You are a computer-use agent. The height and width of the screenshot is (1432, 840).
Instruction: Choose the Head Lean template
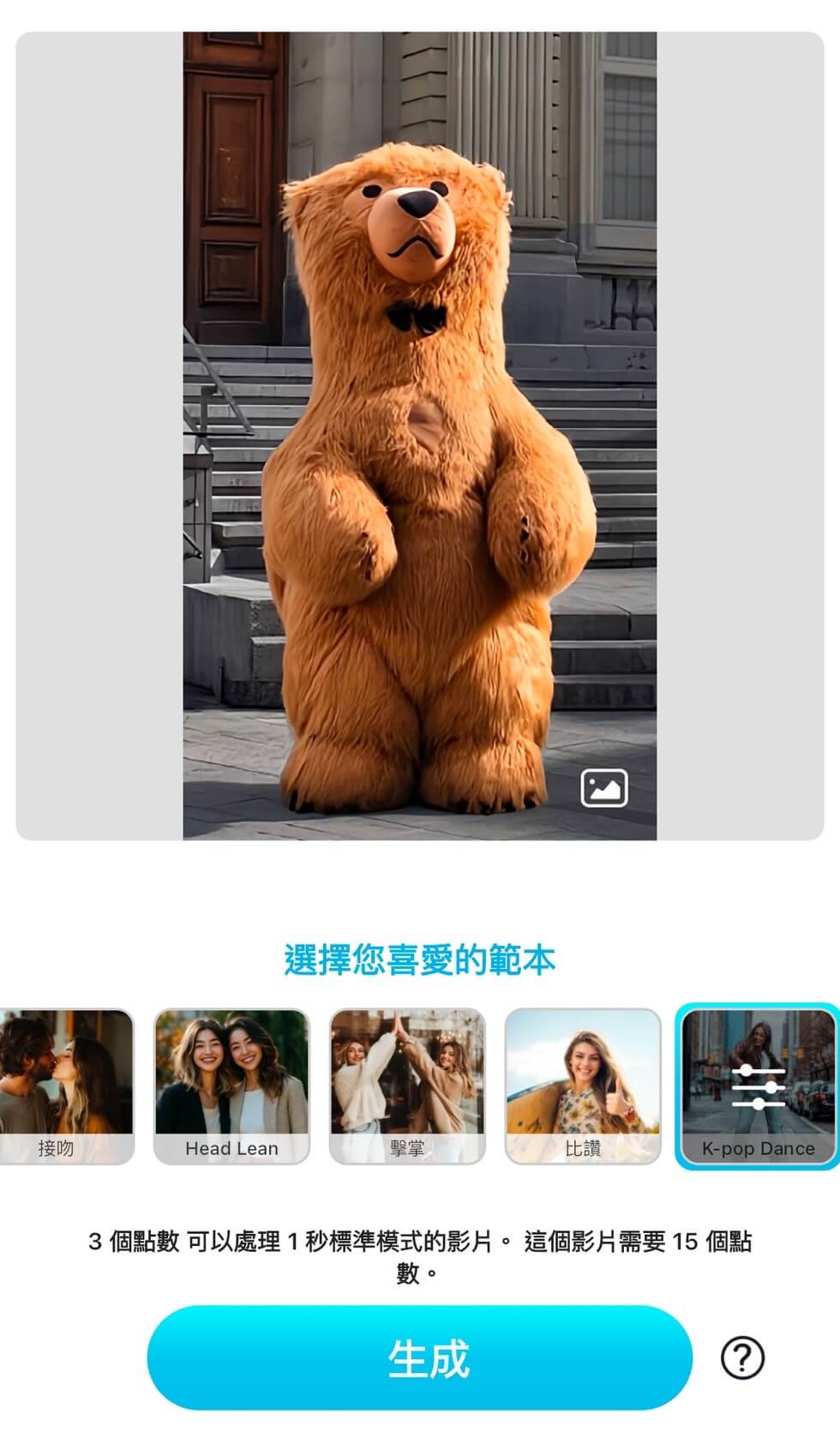pyautogui.click(x=231, y=1086)
